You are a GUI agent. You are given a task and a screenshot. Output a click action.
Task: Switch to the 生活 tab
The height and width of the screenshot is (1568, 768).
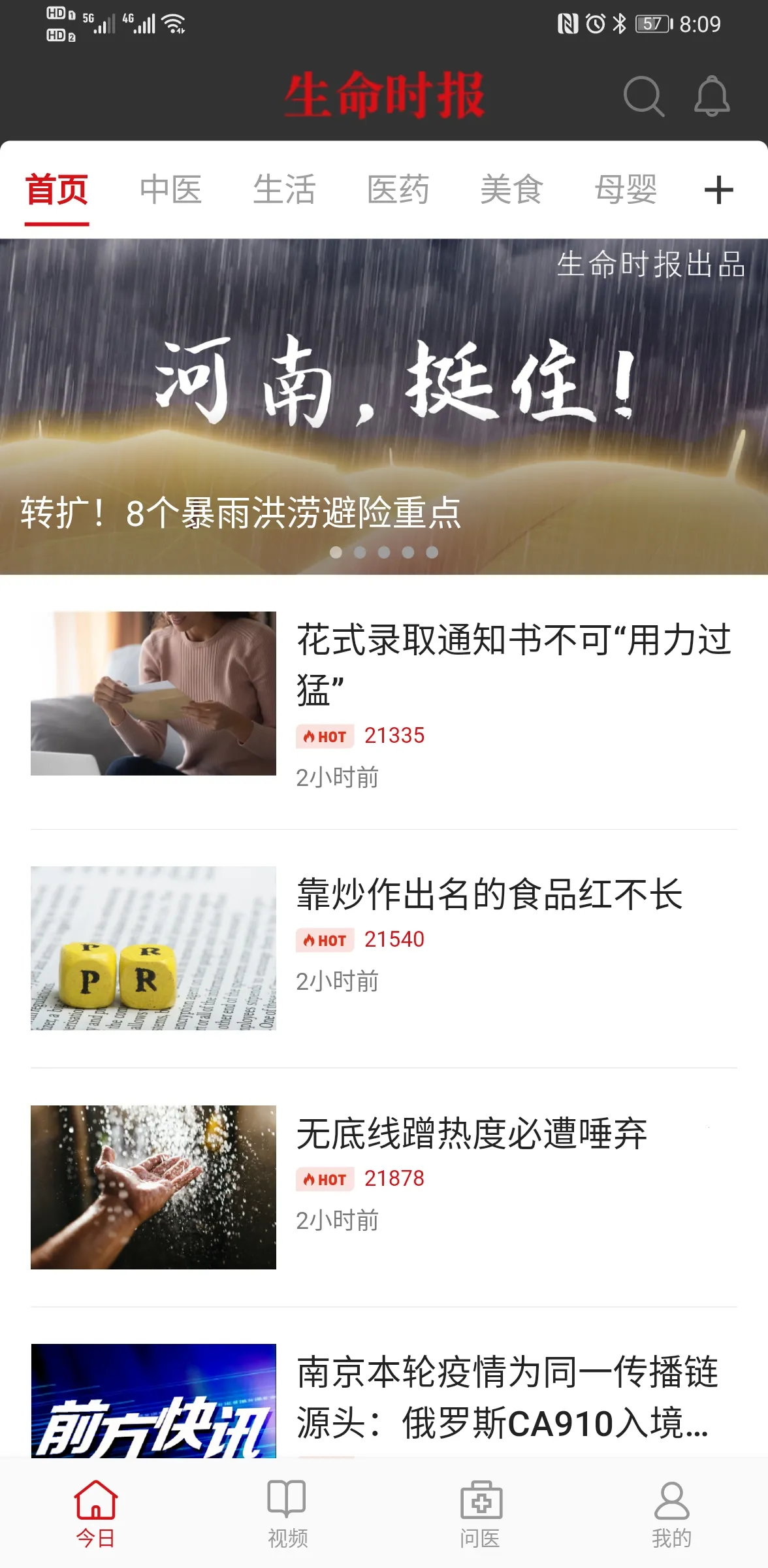(284, 189)
